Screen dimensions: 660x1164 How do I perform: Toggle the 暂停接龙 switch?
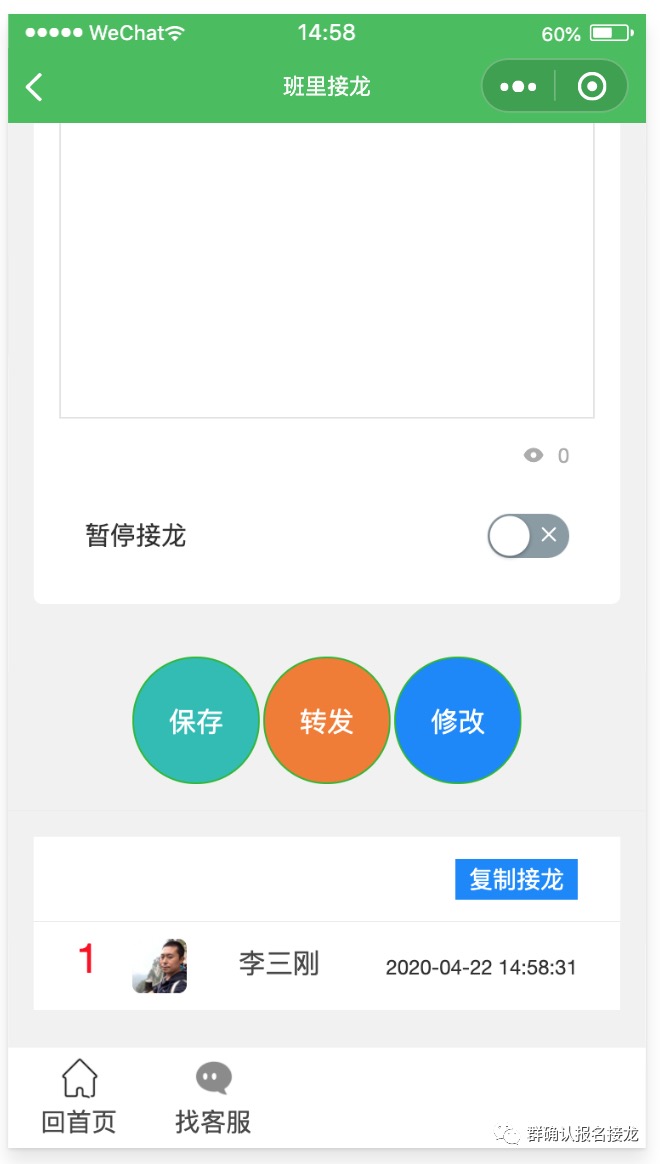point(528,536)
